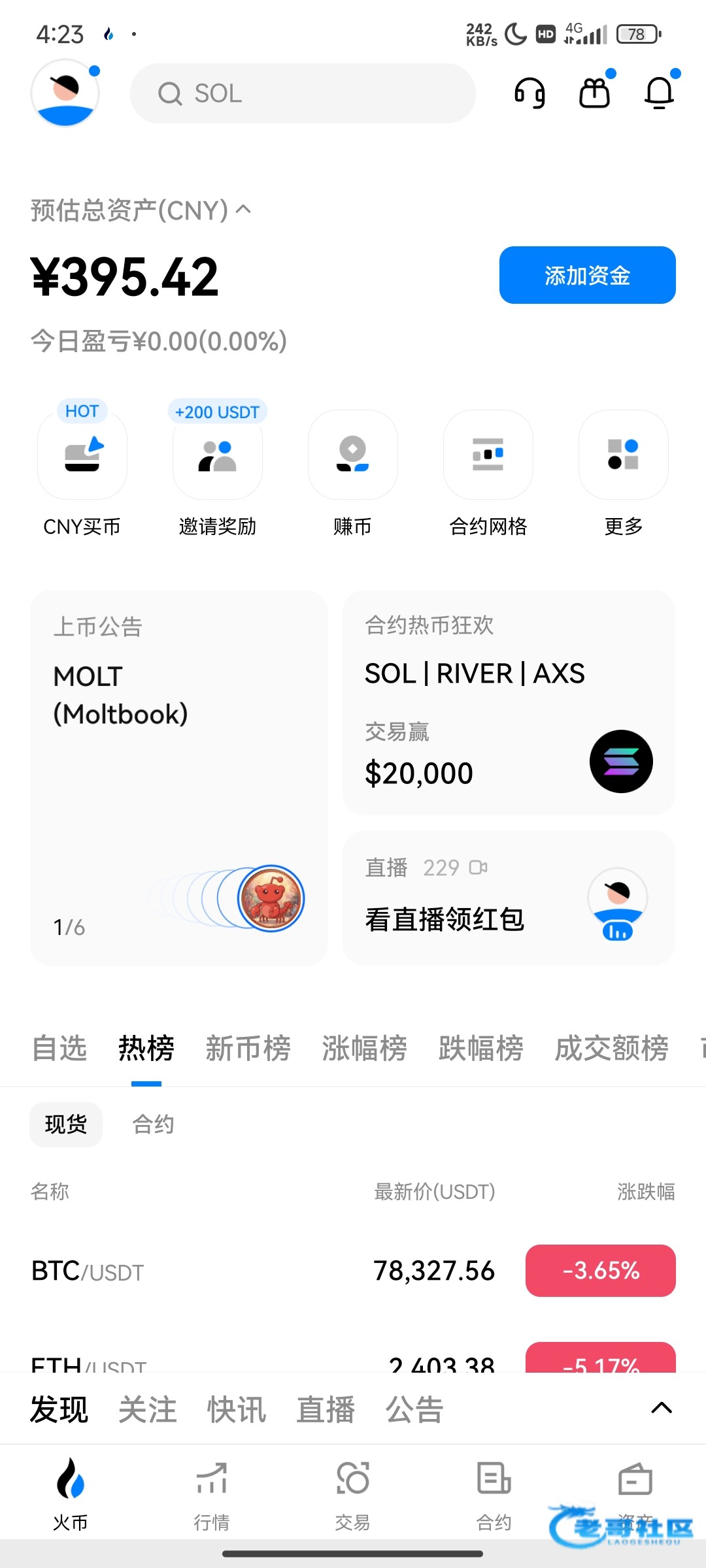The width and height of the screenshot is (706, 1568).
Task: Open the 合约热币狂欢 SOL | RIVER | AXS card
Action: click(509, 702)
